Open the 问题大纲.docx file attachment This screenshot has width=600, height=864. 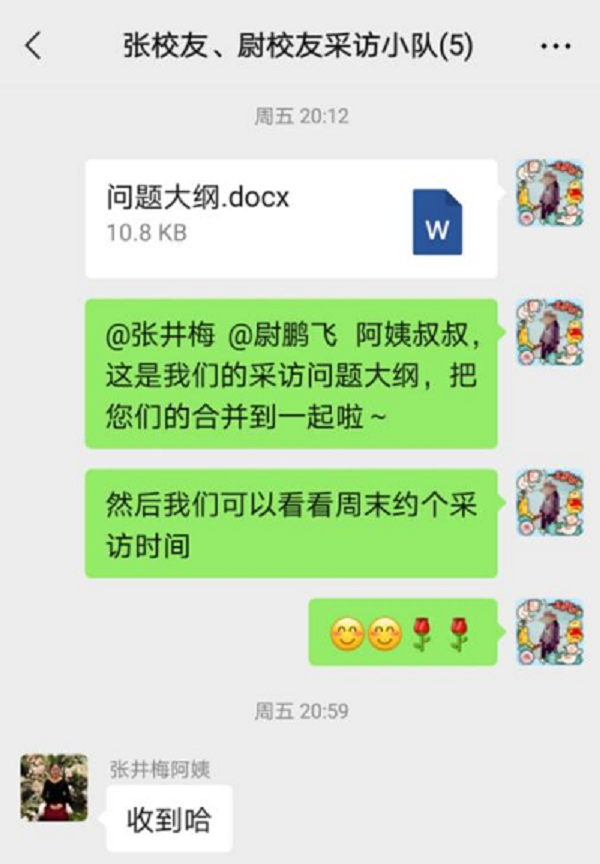291,218
